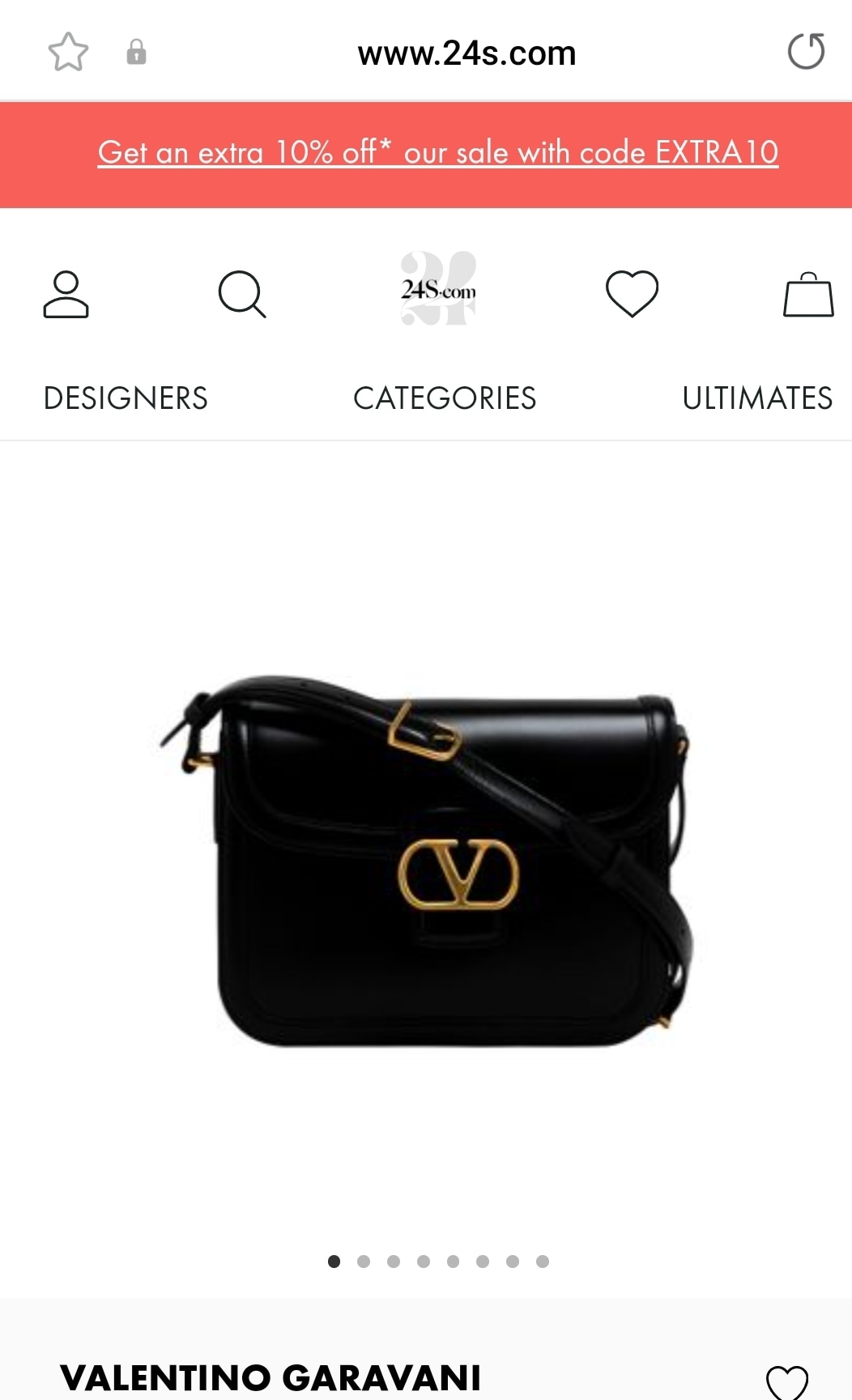Reload the page
This screenshot has height=1400, width=852.
point(807,51)
